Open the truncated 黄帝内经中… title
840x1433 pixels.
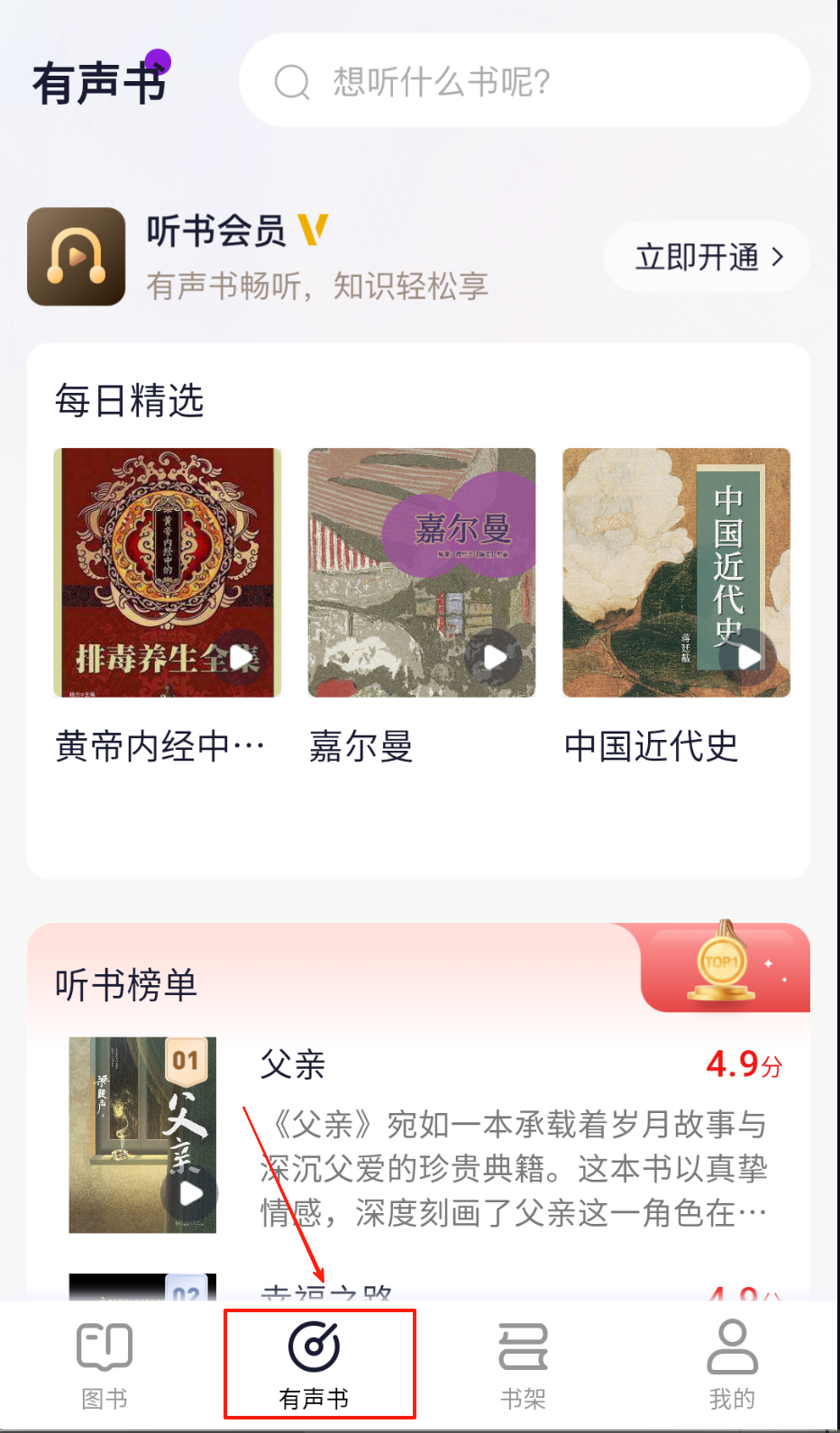[159, 745]
